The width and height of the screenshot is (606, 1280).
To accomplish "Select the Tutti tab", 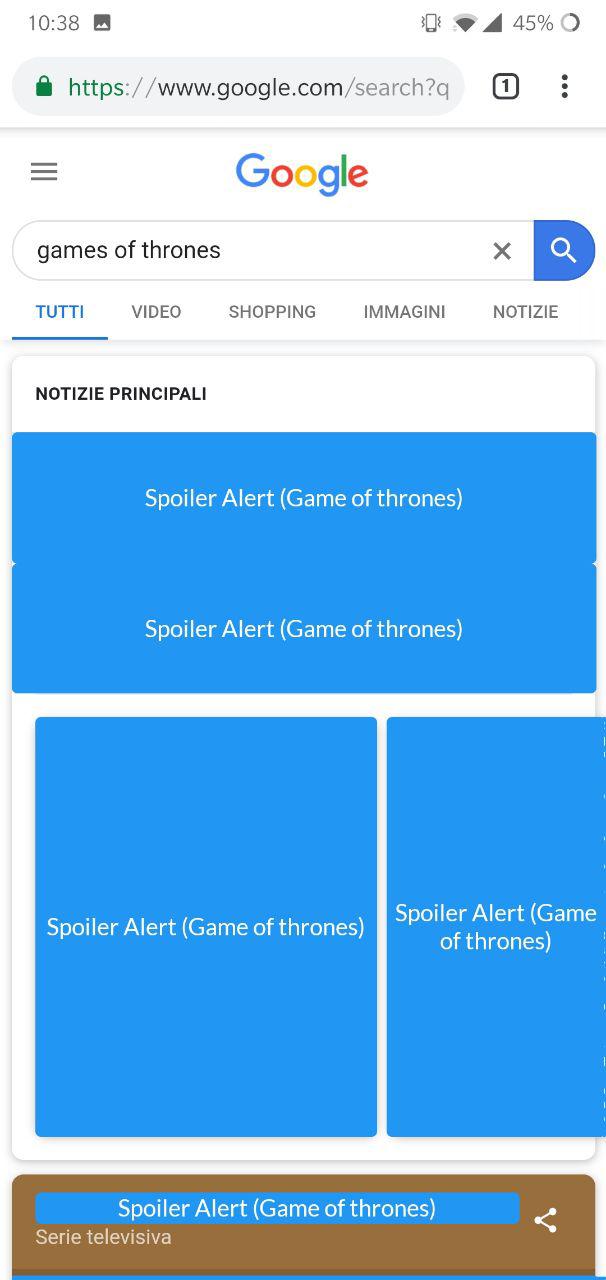I will tap(60, 312).
